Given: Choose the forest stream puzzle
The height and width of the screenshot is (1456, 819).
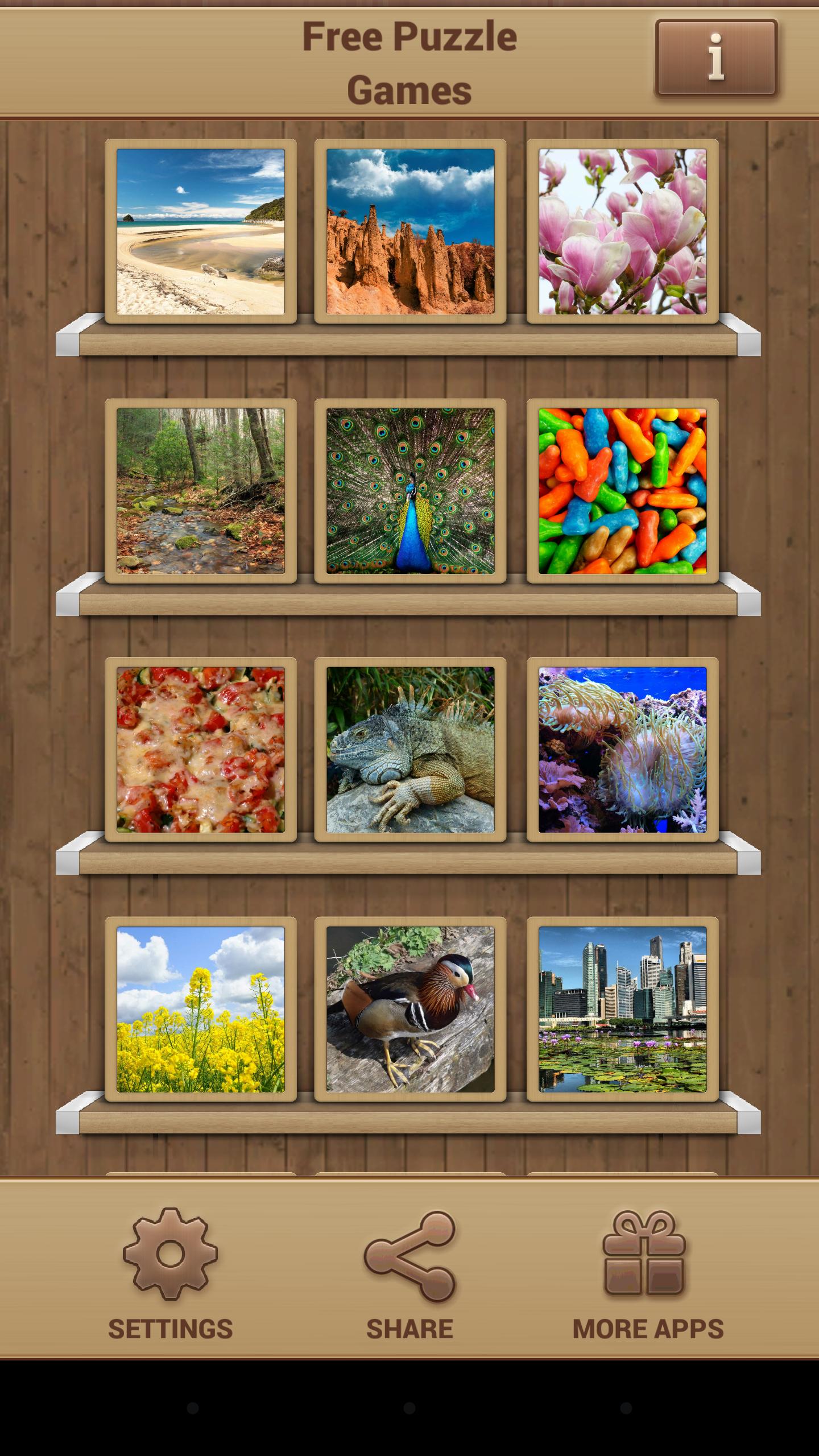Looking at the screenshot, I should click(201, 491).
